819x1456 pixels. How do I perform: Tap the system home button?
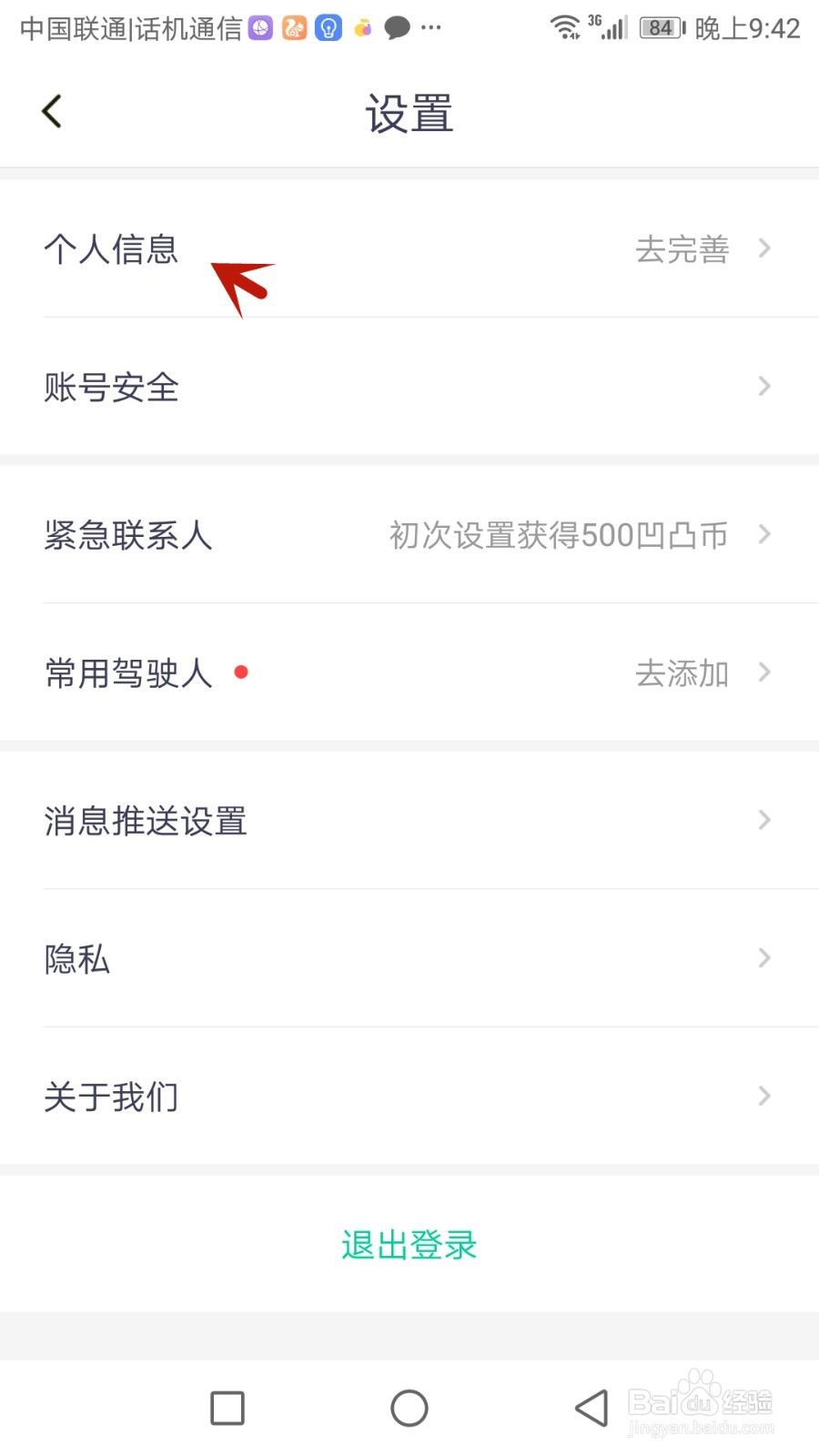pyautogui.click(x=409, y=1408)
